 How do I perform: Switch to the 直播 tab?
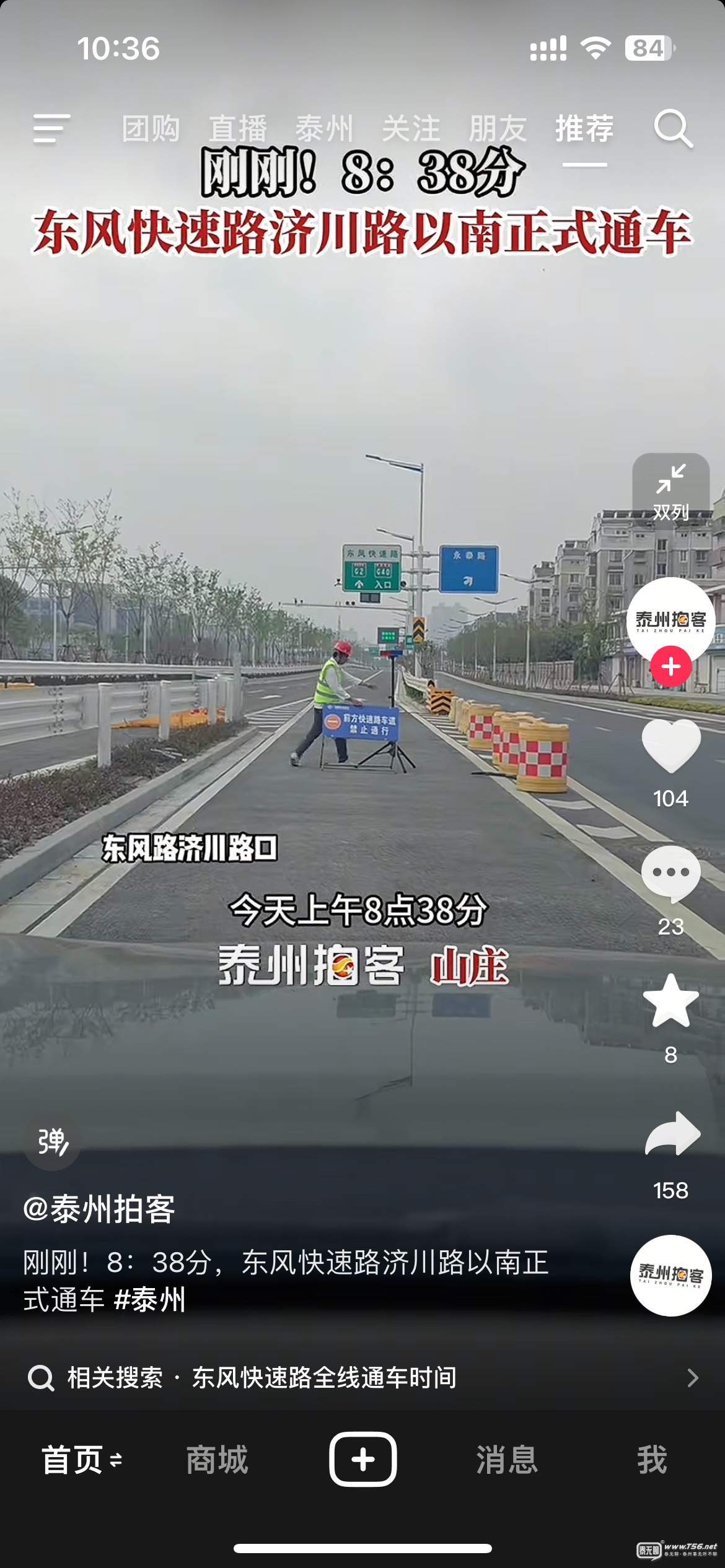tap(237, 129)
